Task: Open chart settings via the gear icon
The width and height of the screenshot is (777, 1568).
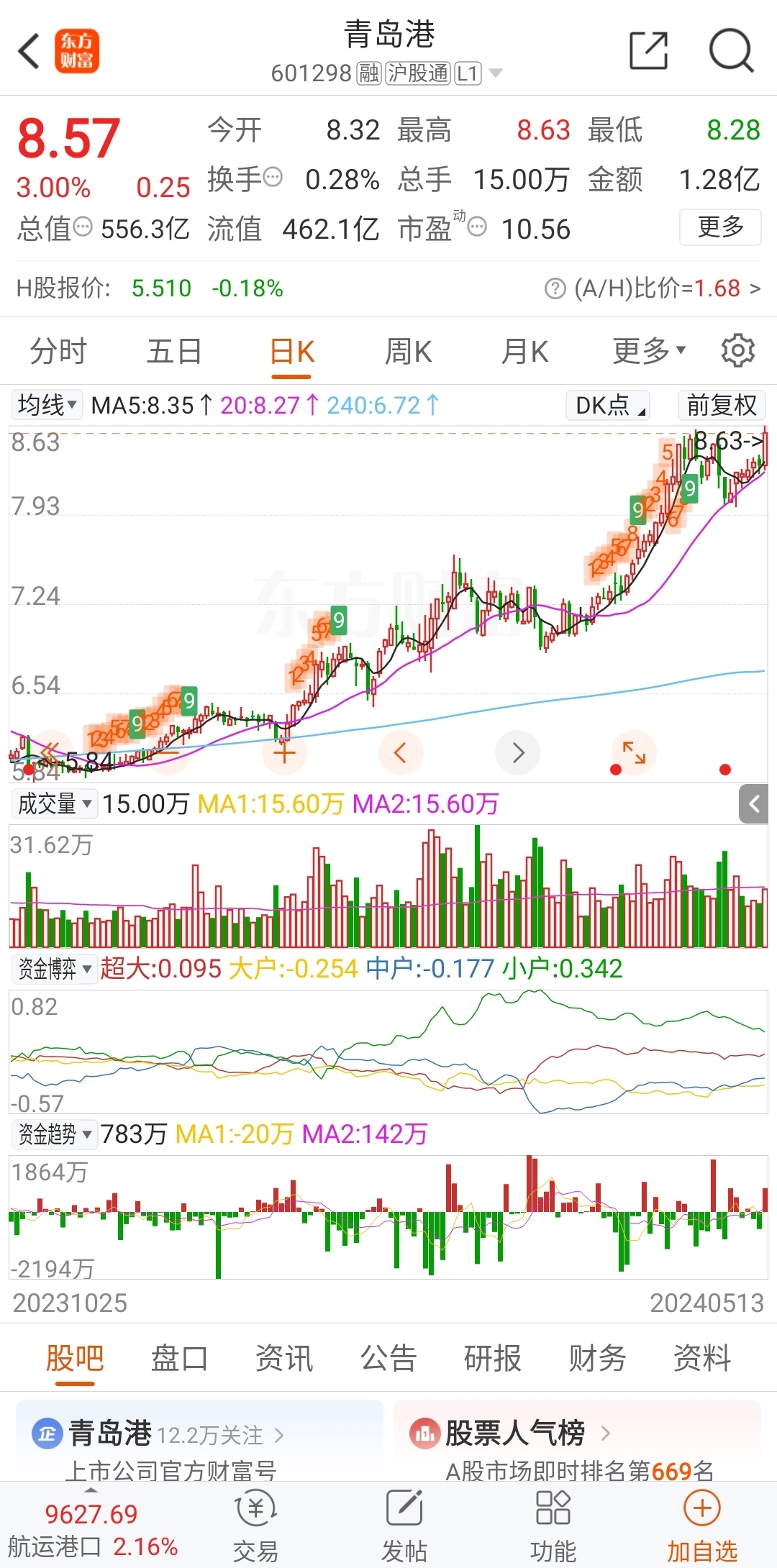Action: tap(737, 350)
